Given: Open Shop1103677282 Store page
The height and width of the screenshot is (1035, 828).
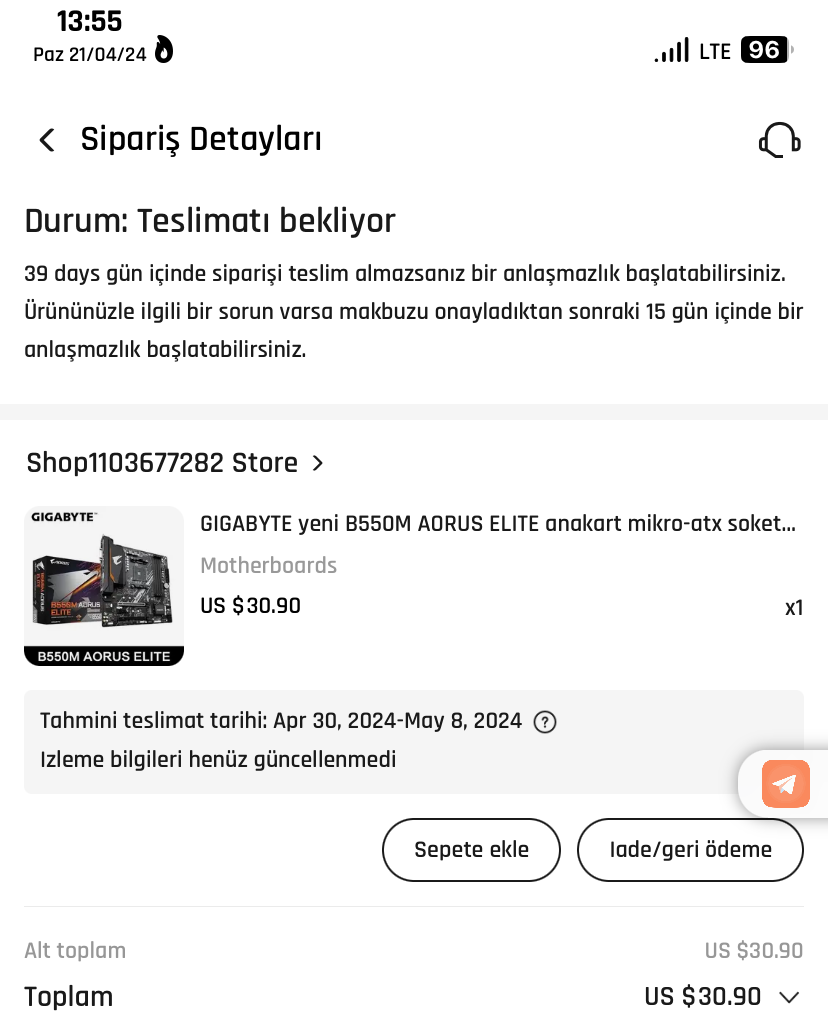Looking at the screenshot, I should tap(175, 463).
